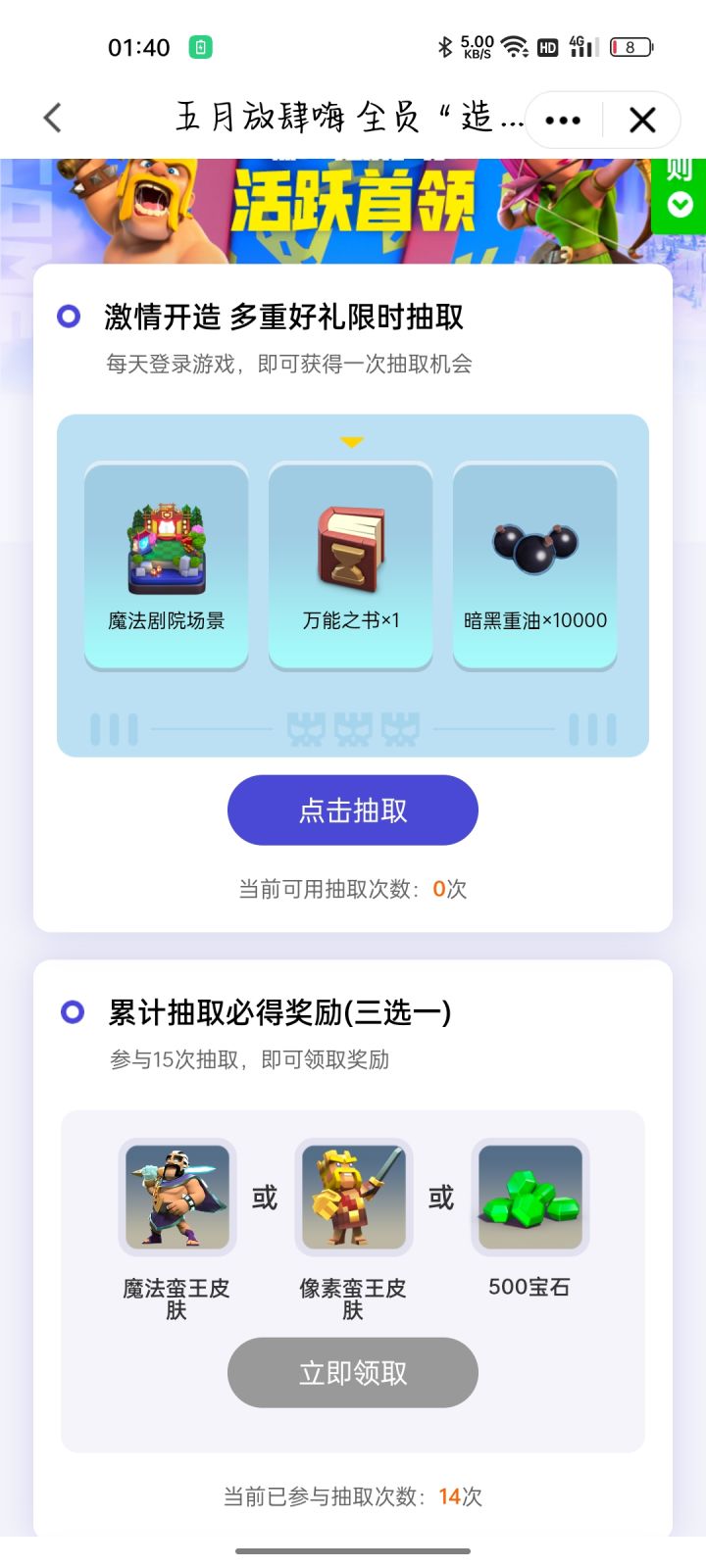Viewport: 706px width, 1568px height.
Task: Tap the yellow arrow above 万能之书
Action: point(350,441)
